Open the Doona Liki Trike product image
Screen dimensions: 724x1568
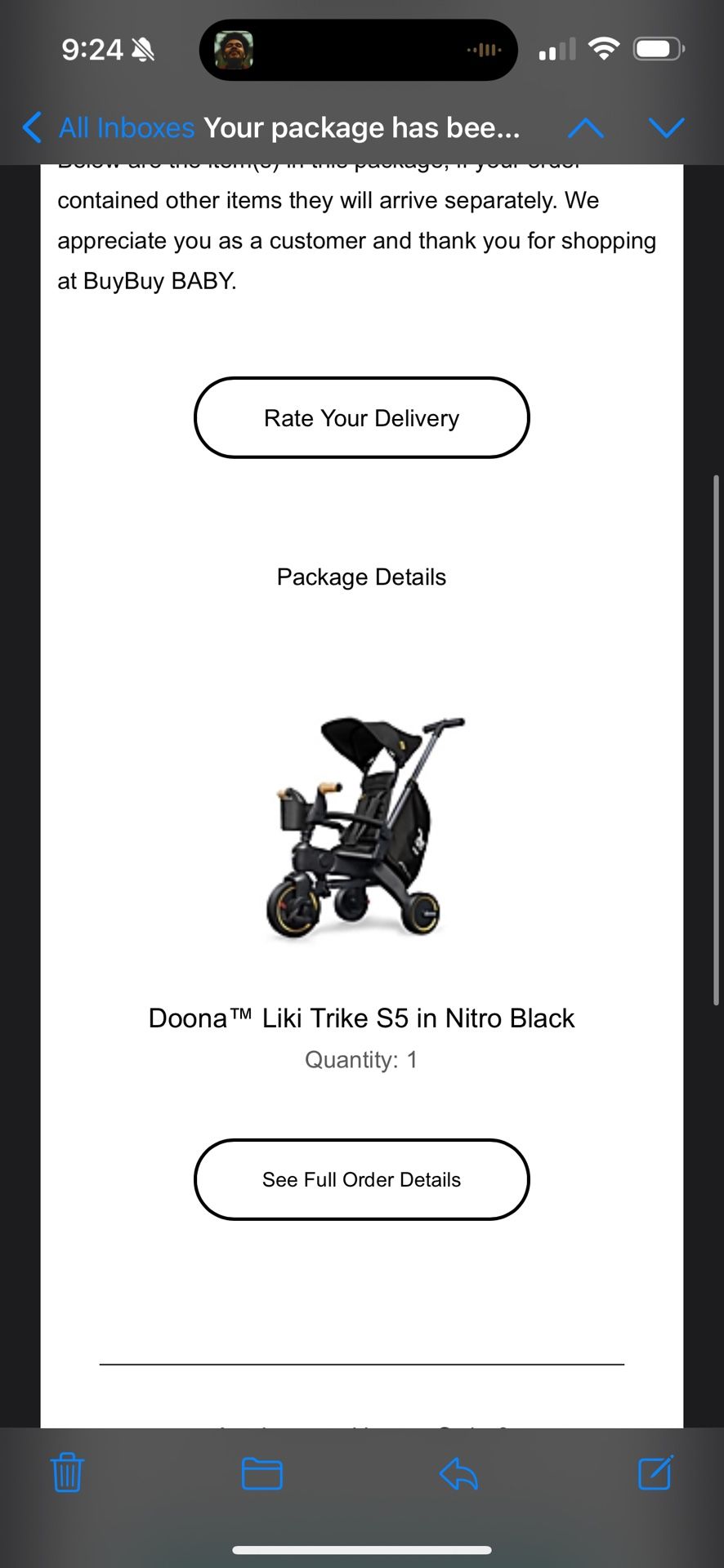point(362,826)
